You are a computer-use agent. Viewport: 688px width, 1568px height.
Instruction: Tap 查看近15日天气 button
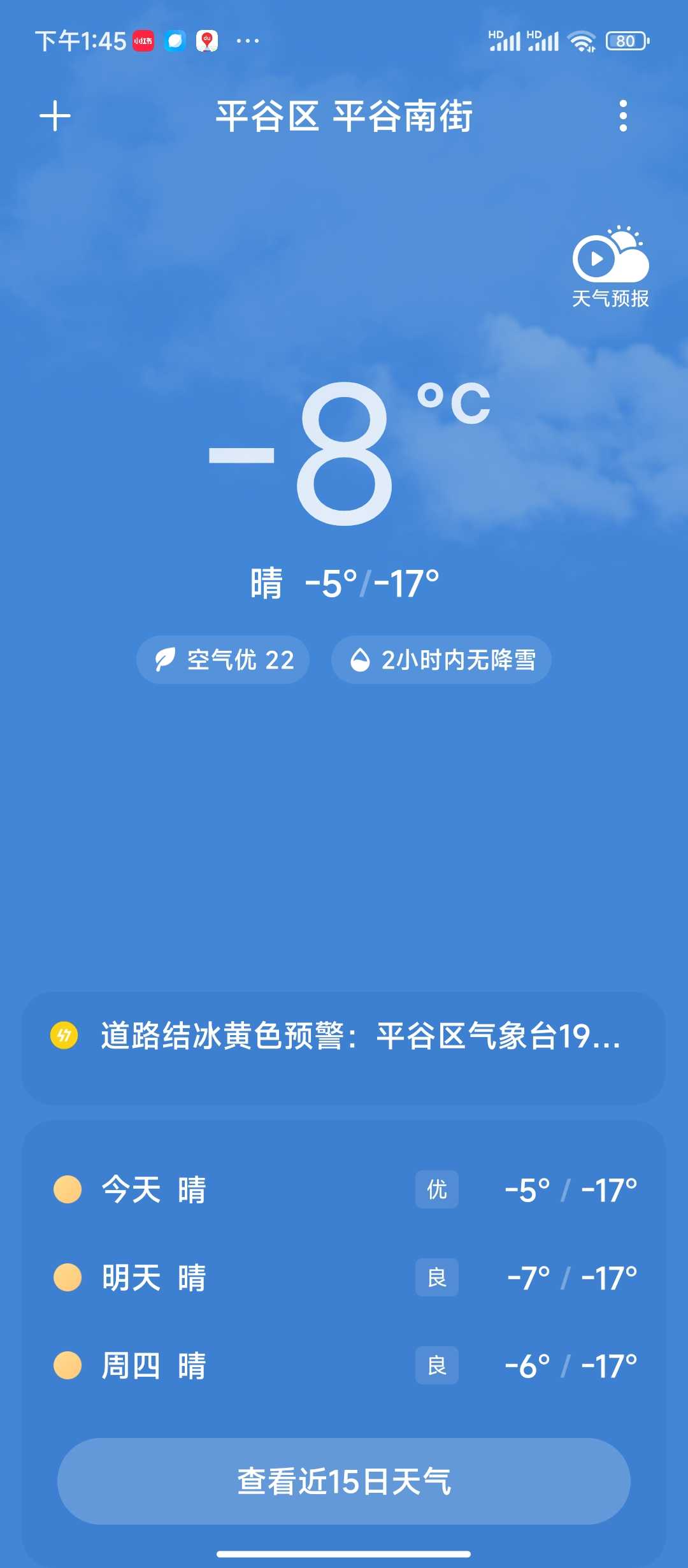344,1481
